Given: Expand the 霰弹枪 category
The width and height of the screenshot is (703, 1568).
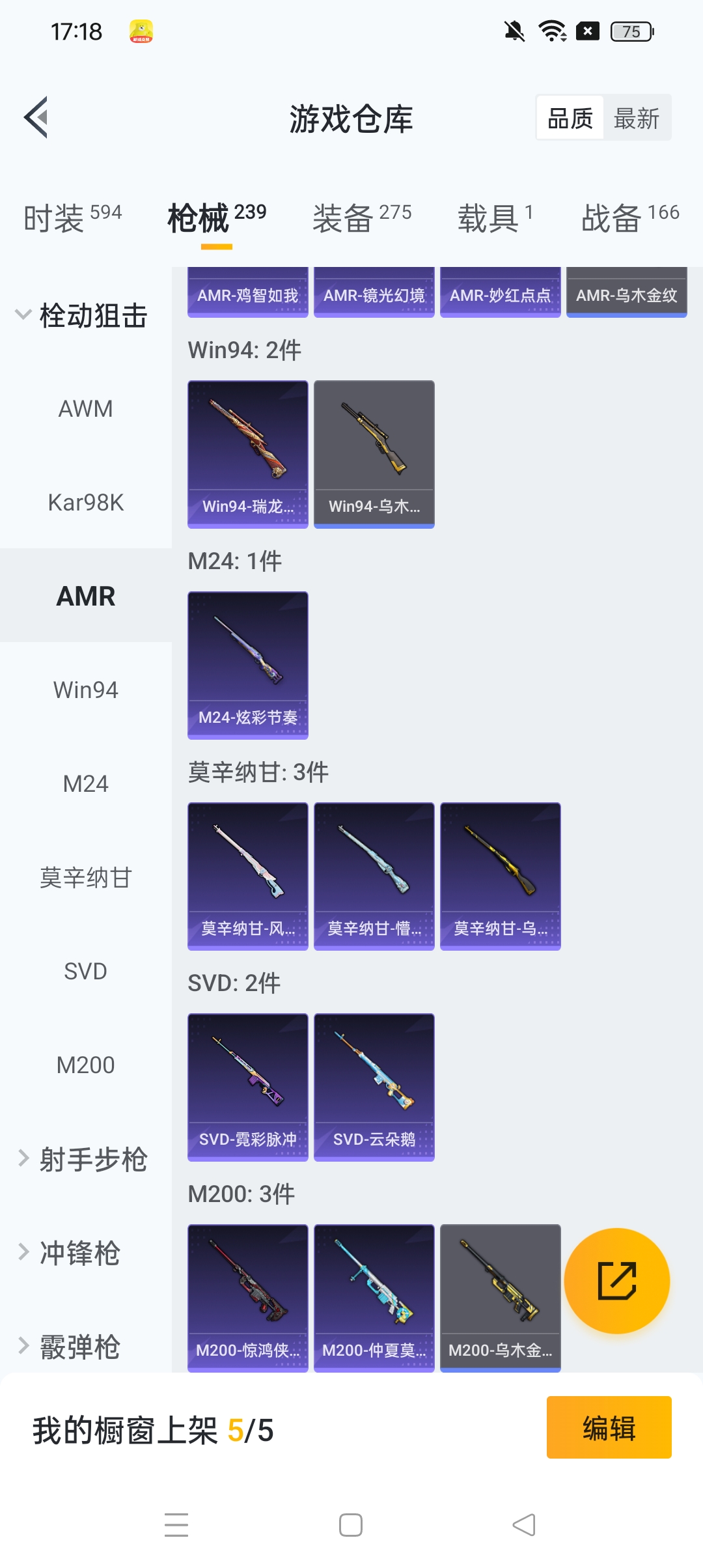Looking at the screenshot, I should [72, 1347].
